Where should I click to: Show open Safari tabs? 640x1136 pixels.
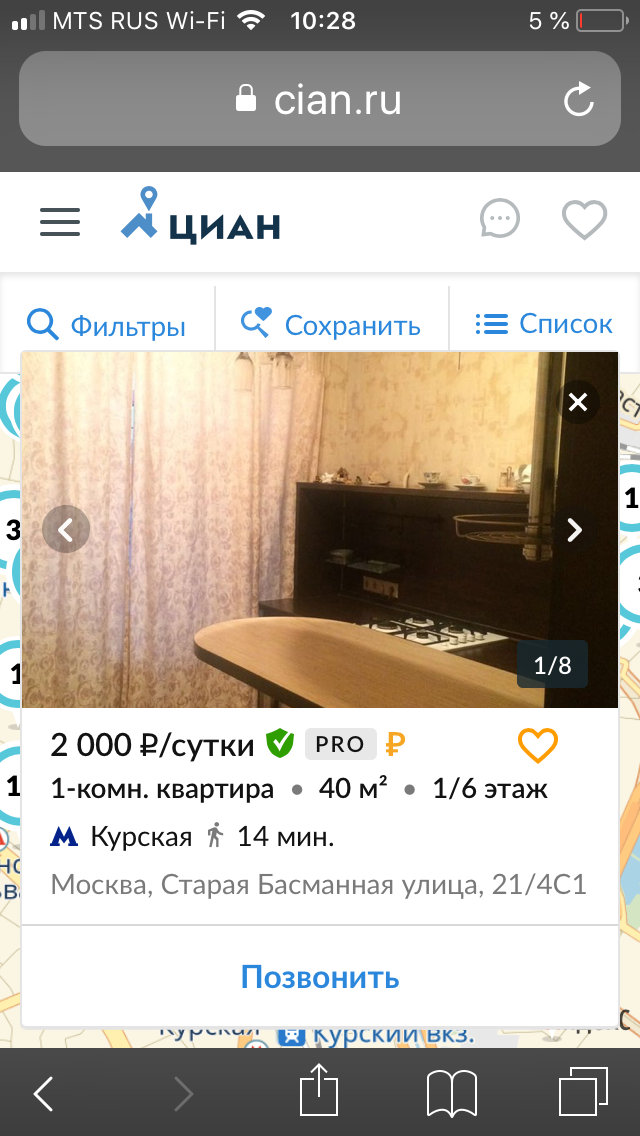pos(582,1093)
